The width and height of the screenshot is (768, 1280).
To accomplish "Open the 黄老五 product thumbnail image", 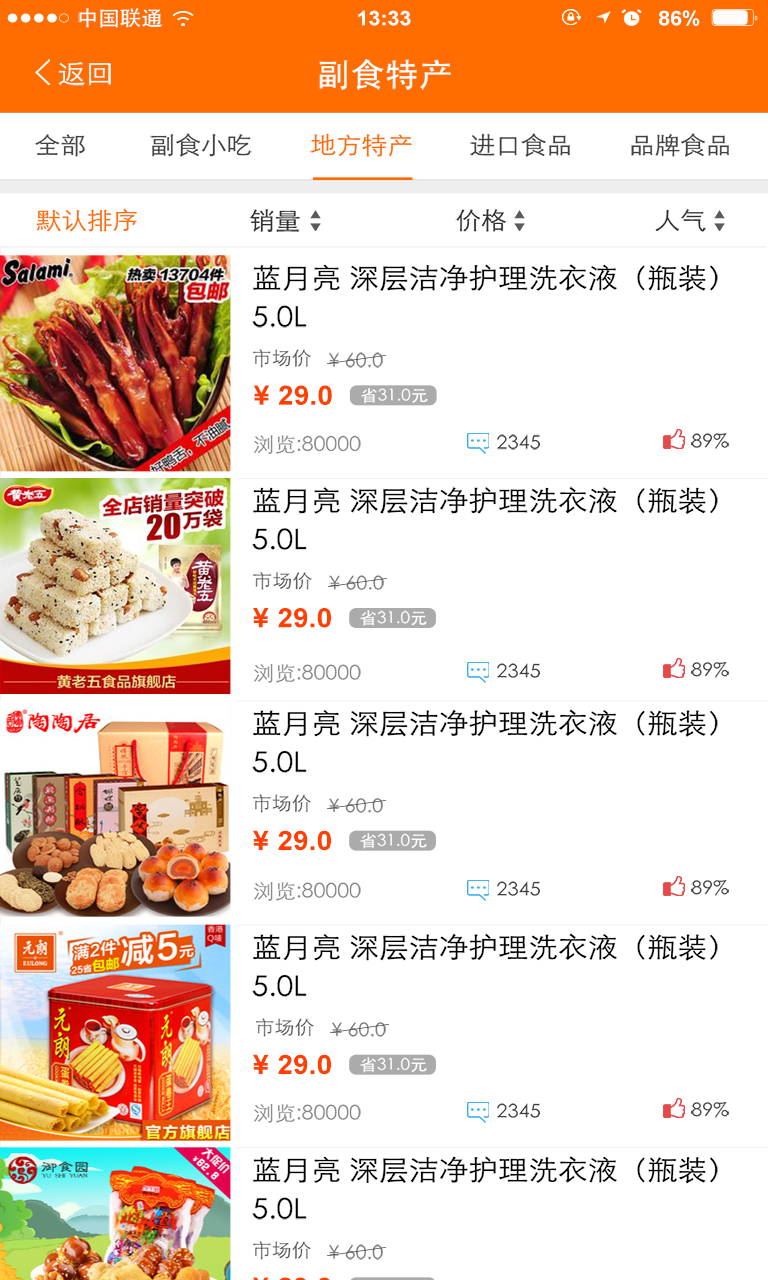I will (x=115, y=585).
